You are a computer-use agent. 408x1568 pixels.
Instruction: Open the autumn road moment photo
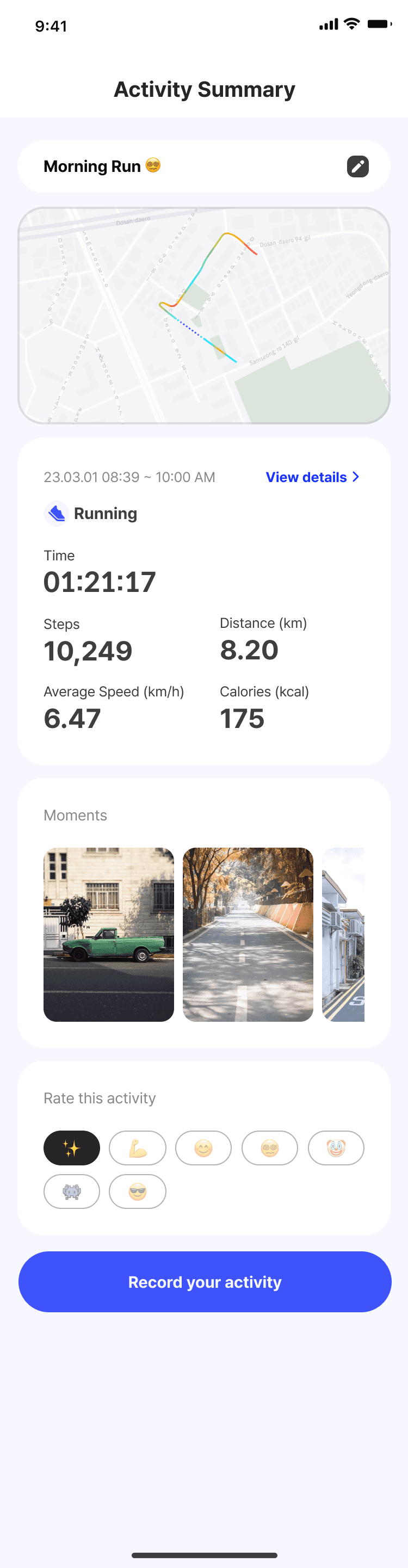tap(248, 934)
